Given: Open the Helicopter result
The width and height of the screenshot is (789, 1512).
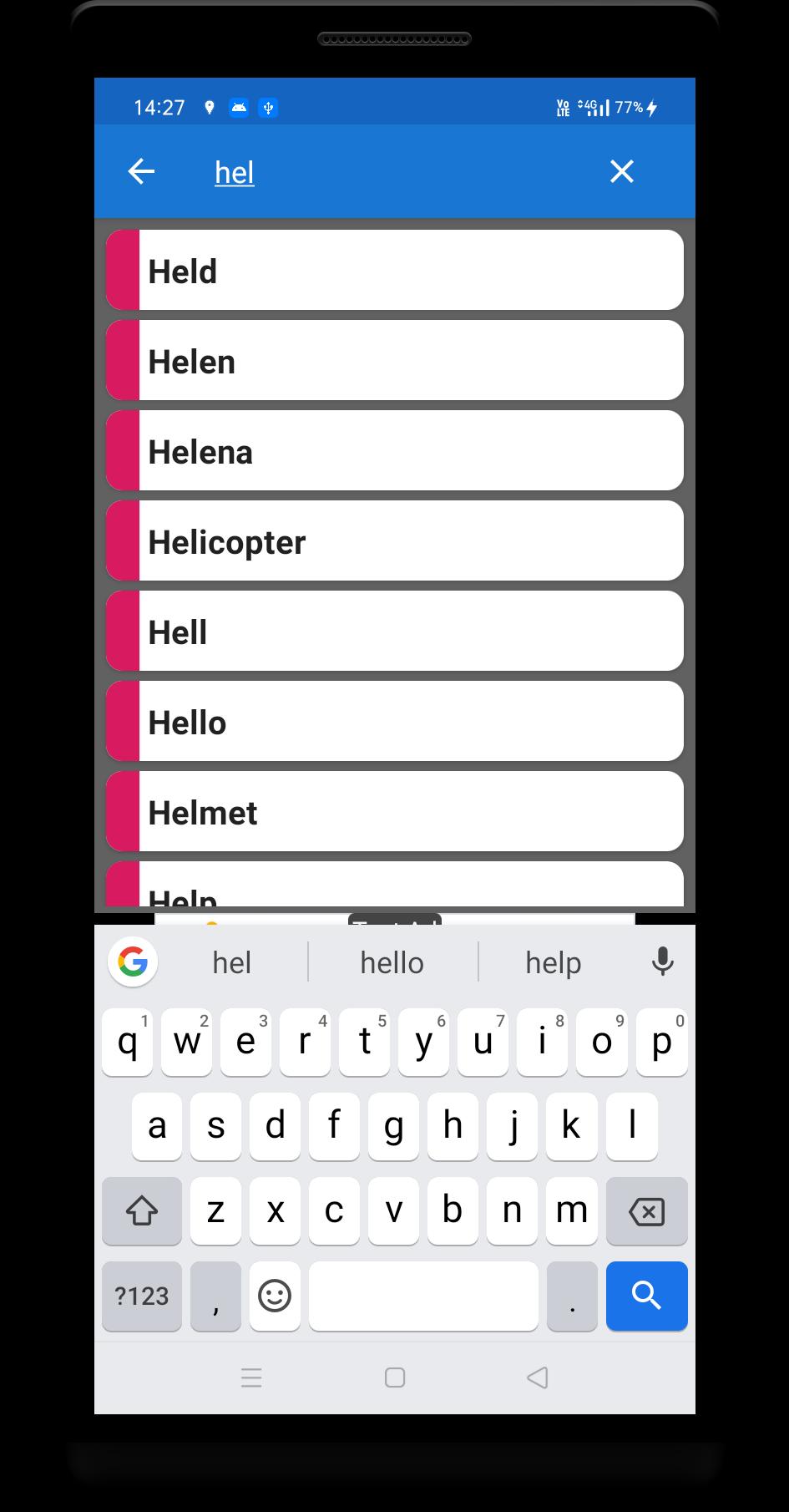Looking at the screenshot, I should (x=395, y=541).
